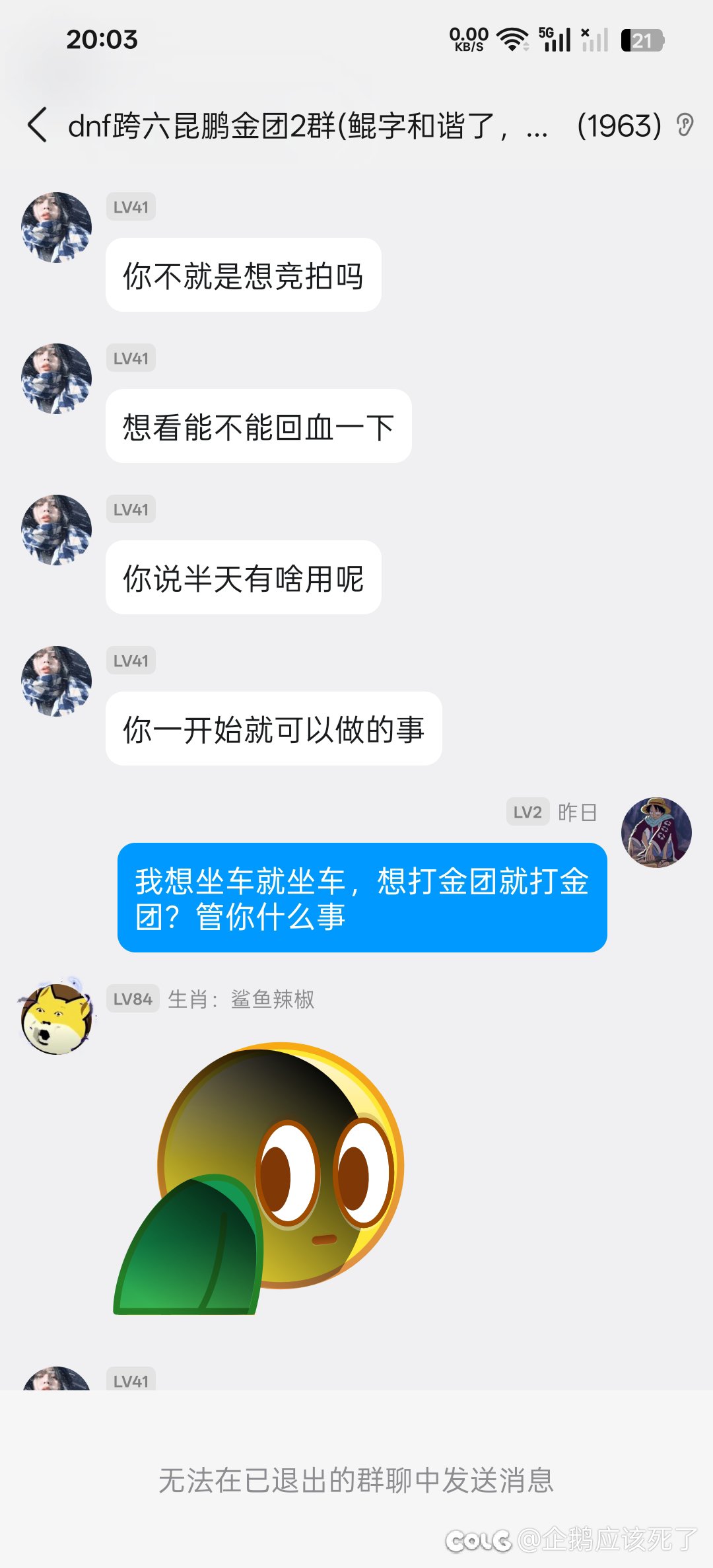Open my avatar beside the blue message

pos(656,832)
